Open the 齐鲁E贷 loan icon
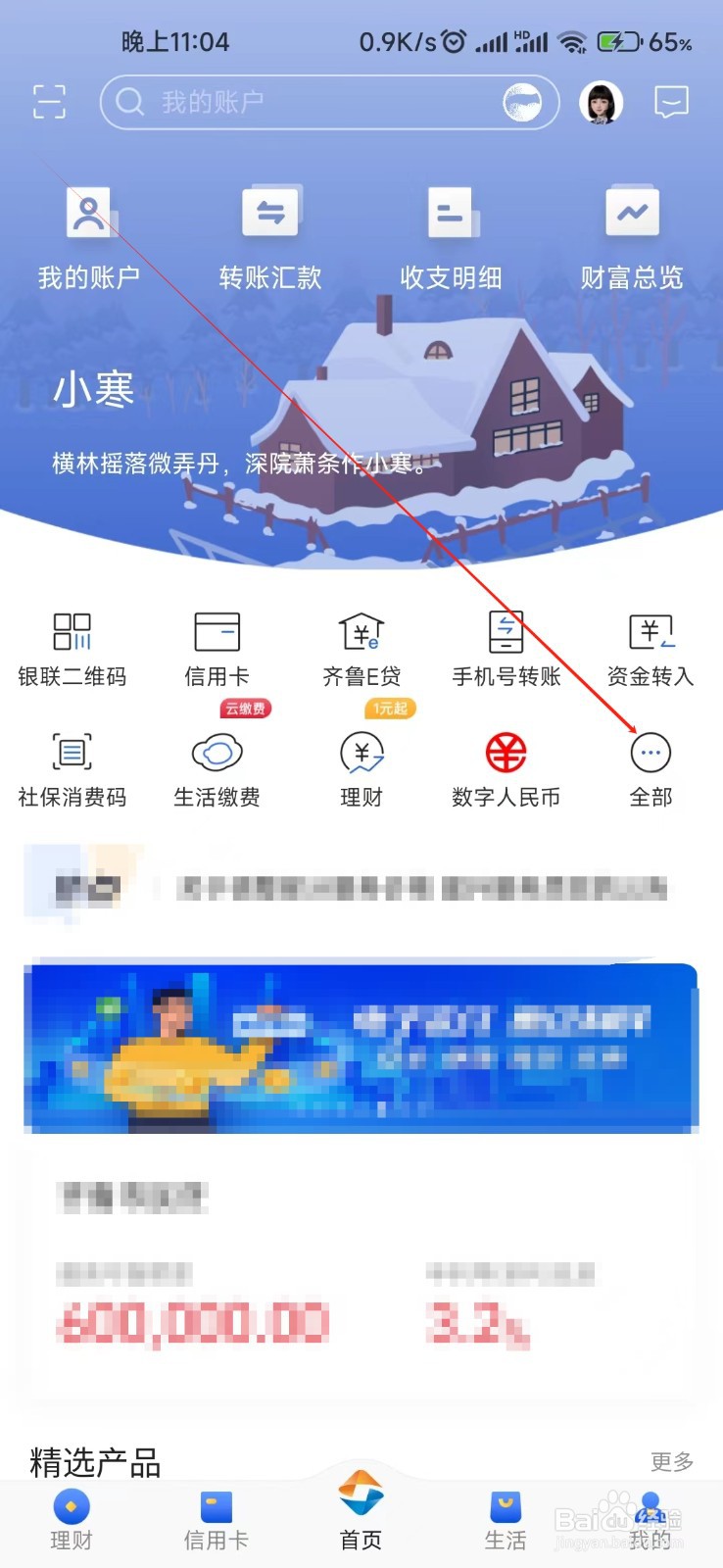The width and height of the screenshot is (723, 1568). click(361, 649)
